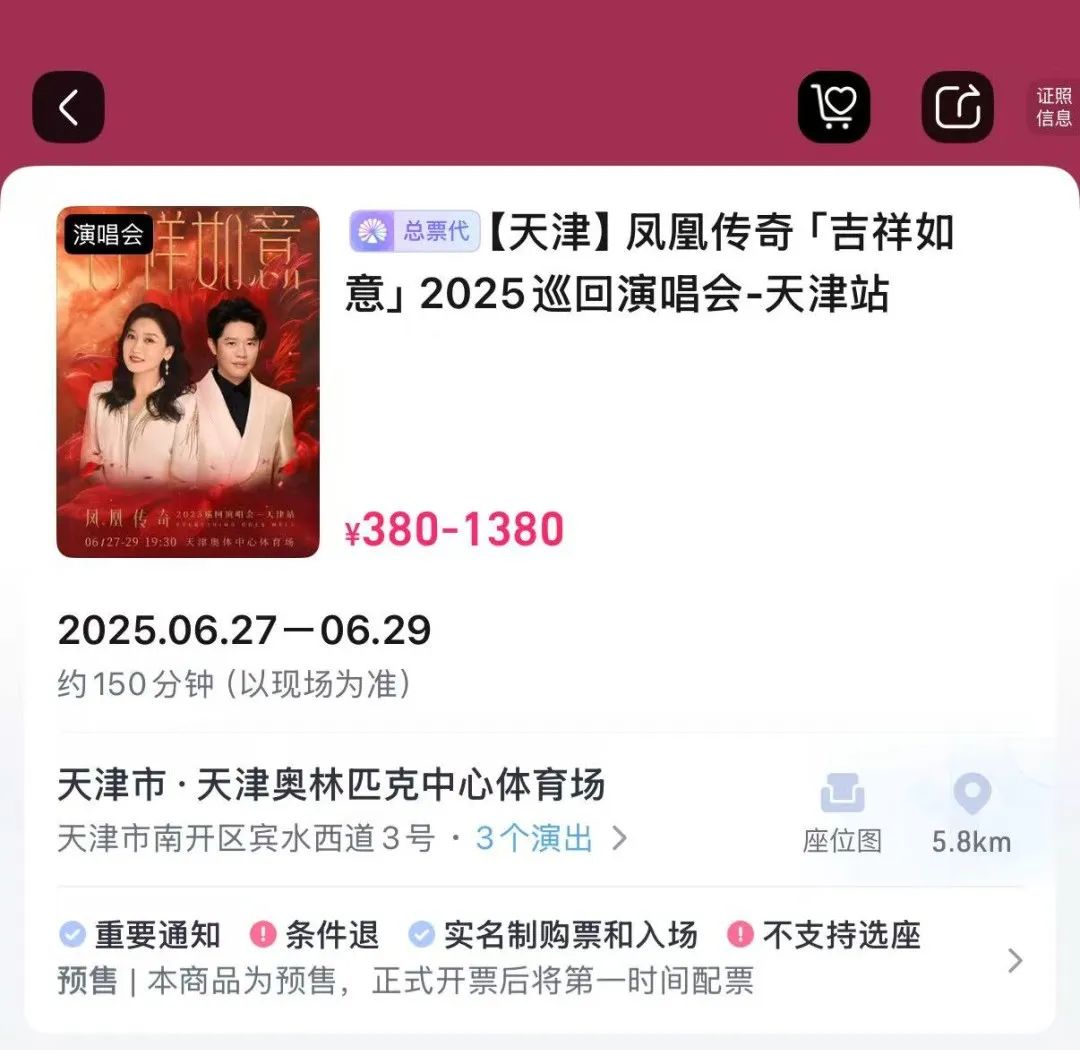View the 座位图 seat map
Viewport: 1080px width, 1050px height.
pos(842,815)
